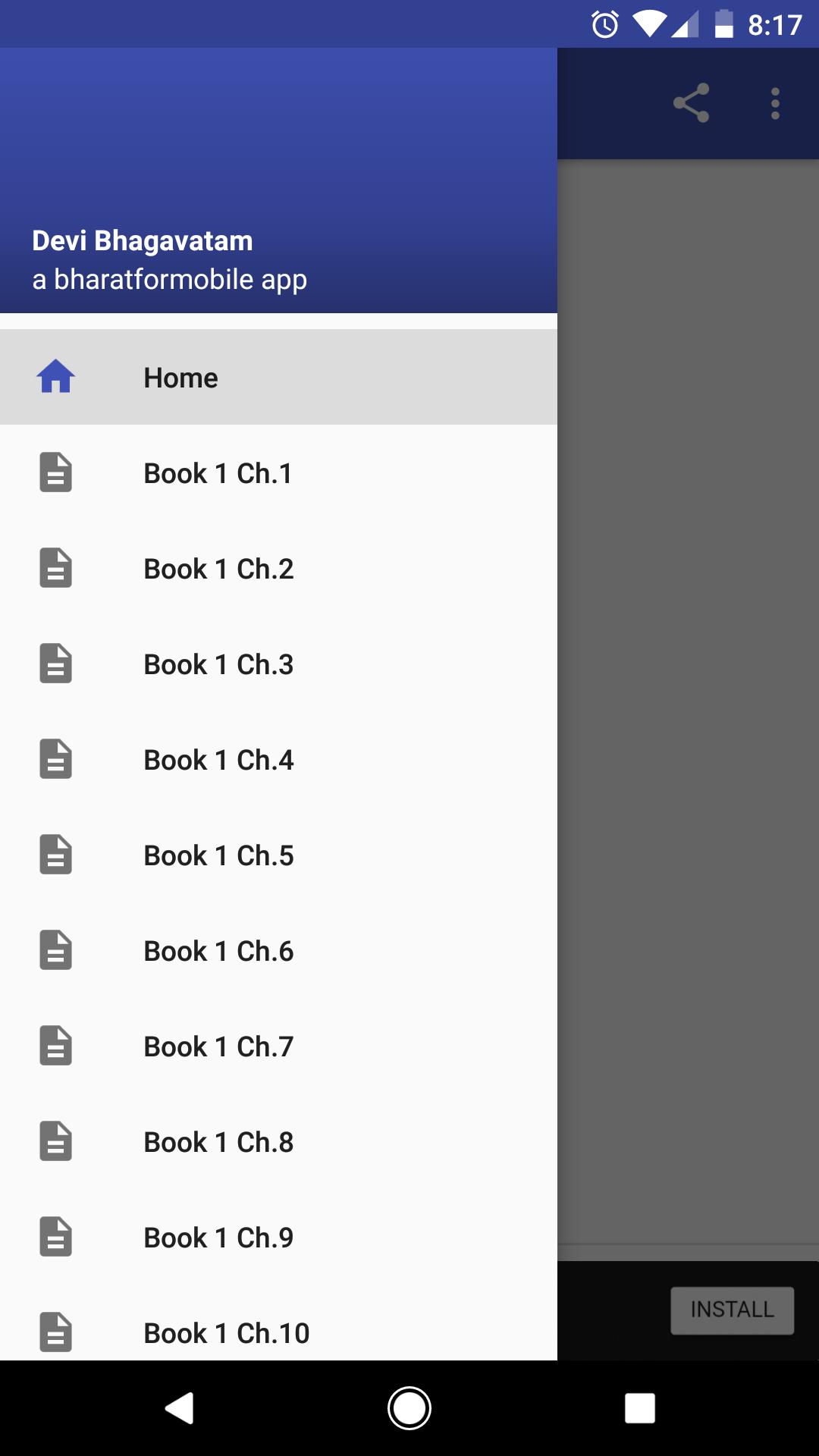
Task: Open Book 1 Ch.8
Action: (218, 1142)
